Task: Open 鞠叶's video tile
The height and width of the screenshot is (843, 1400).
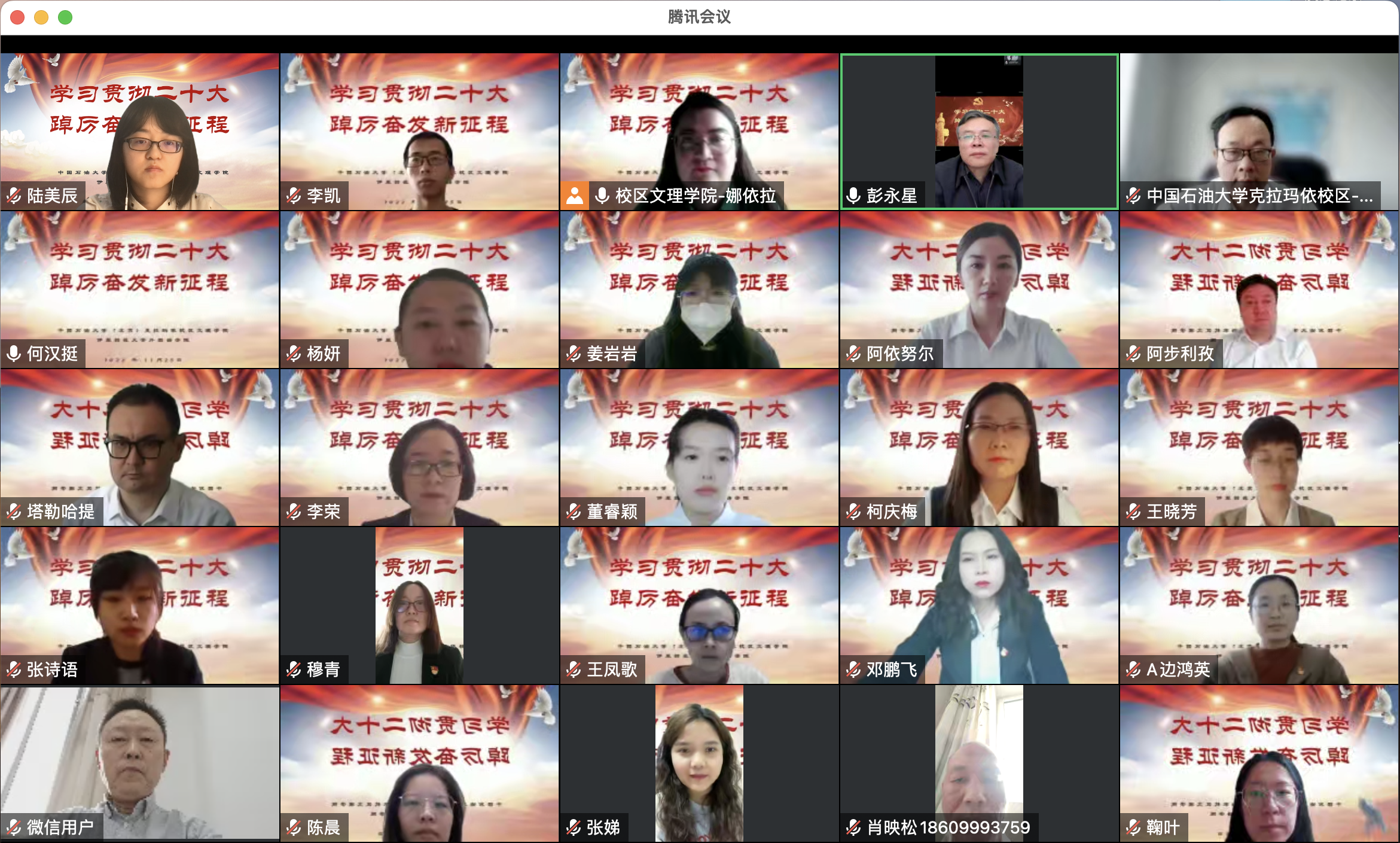Action: click(x=1259, y=763)
